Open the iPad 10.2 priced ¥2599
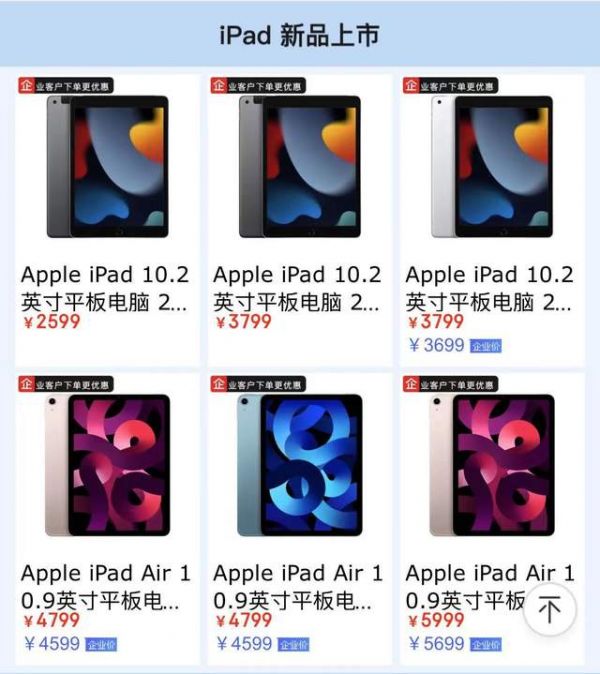The image size is (600, 674). click(x=107, y=167)
